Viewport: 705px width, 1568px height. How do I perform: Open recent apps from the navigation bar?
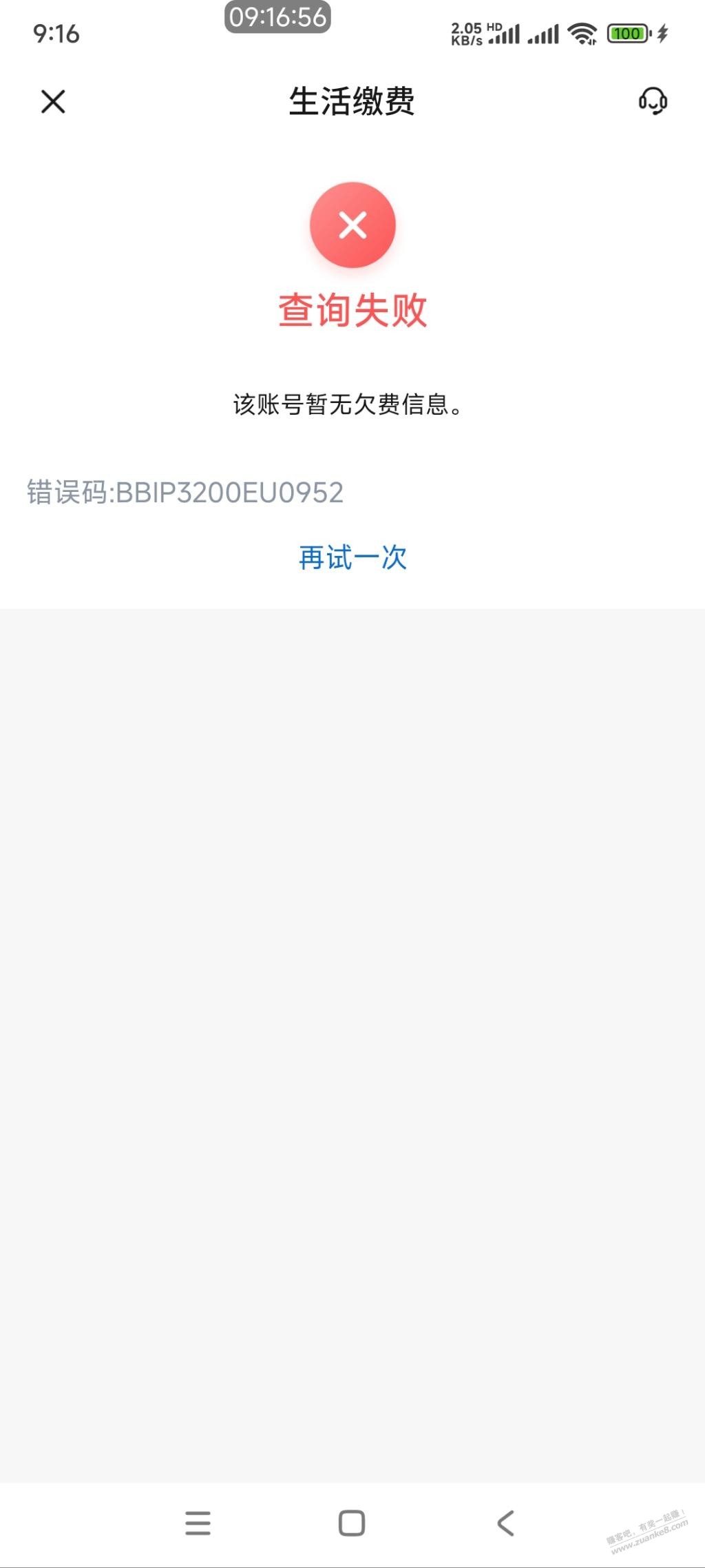click(198, 1523)
